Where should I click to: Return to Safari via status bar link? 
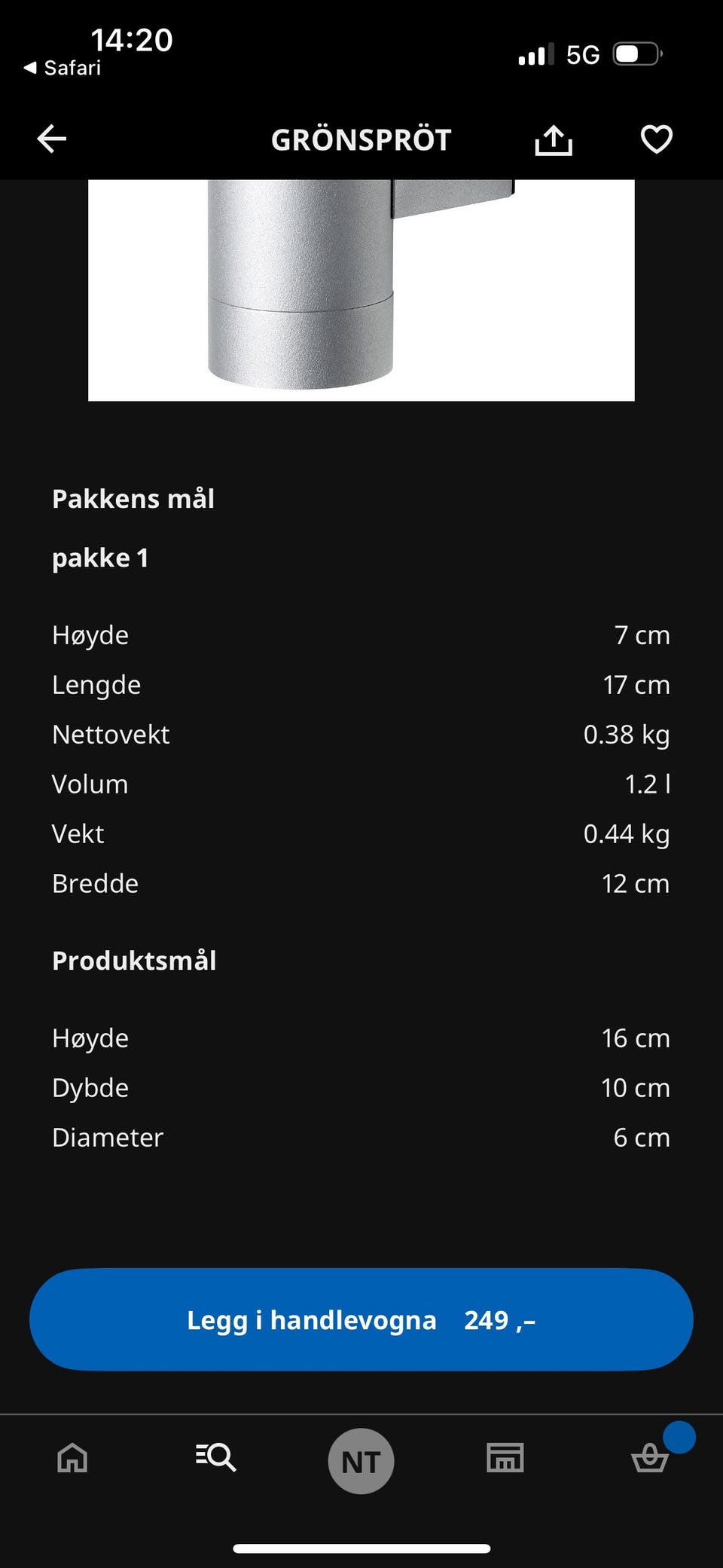click(x=62, y=68)
